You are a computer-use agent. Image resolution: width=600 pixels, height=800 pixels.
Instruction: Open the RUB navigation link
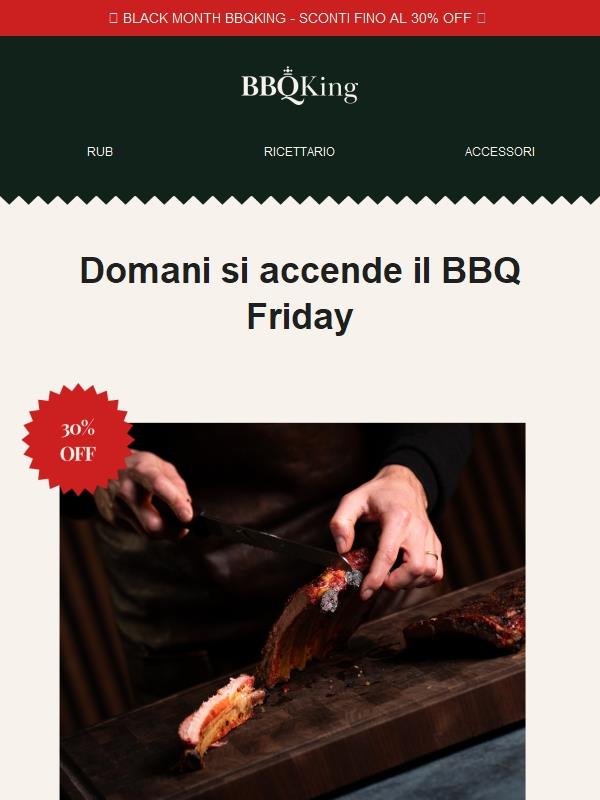tap(100, 152)
